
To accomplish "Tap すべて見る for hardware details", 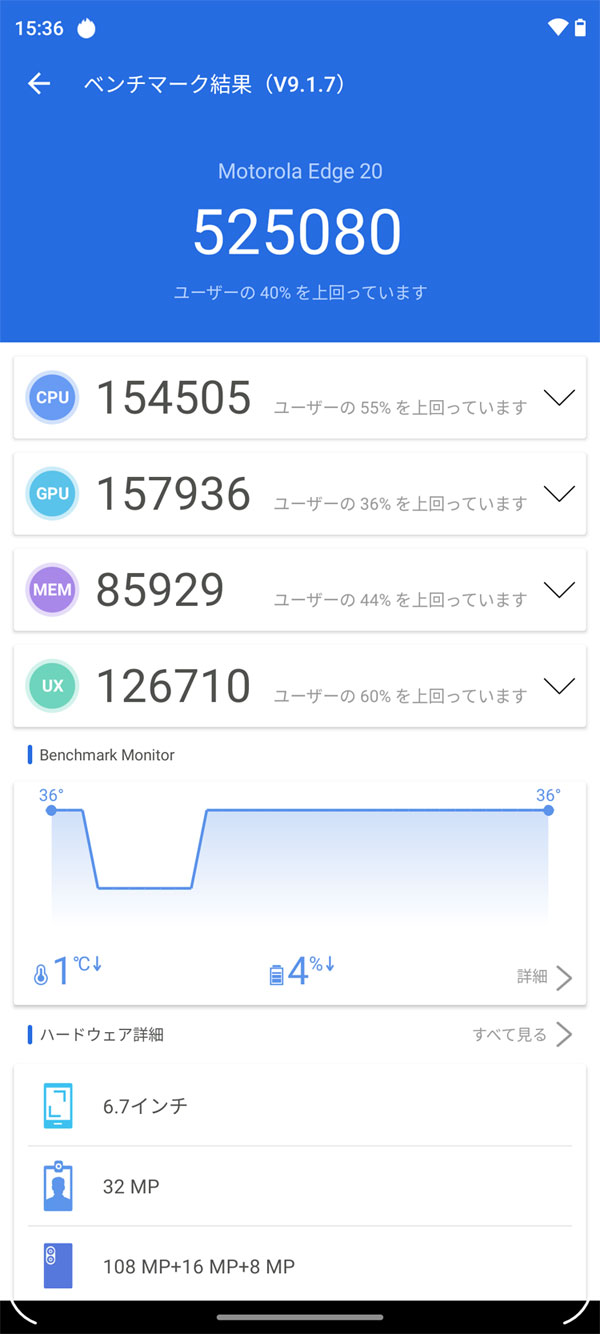I will click(x=522, y=1035).
